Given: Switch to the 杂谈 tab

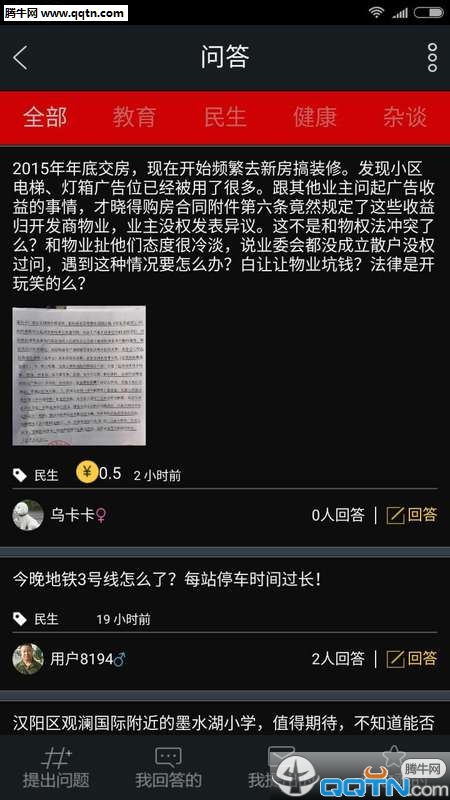Looking at the screenshot, I should [405, 117].
